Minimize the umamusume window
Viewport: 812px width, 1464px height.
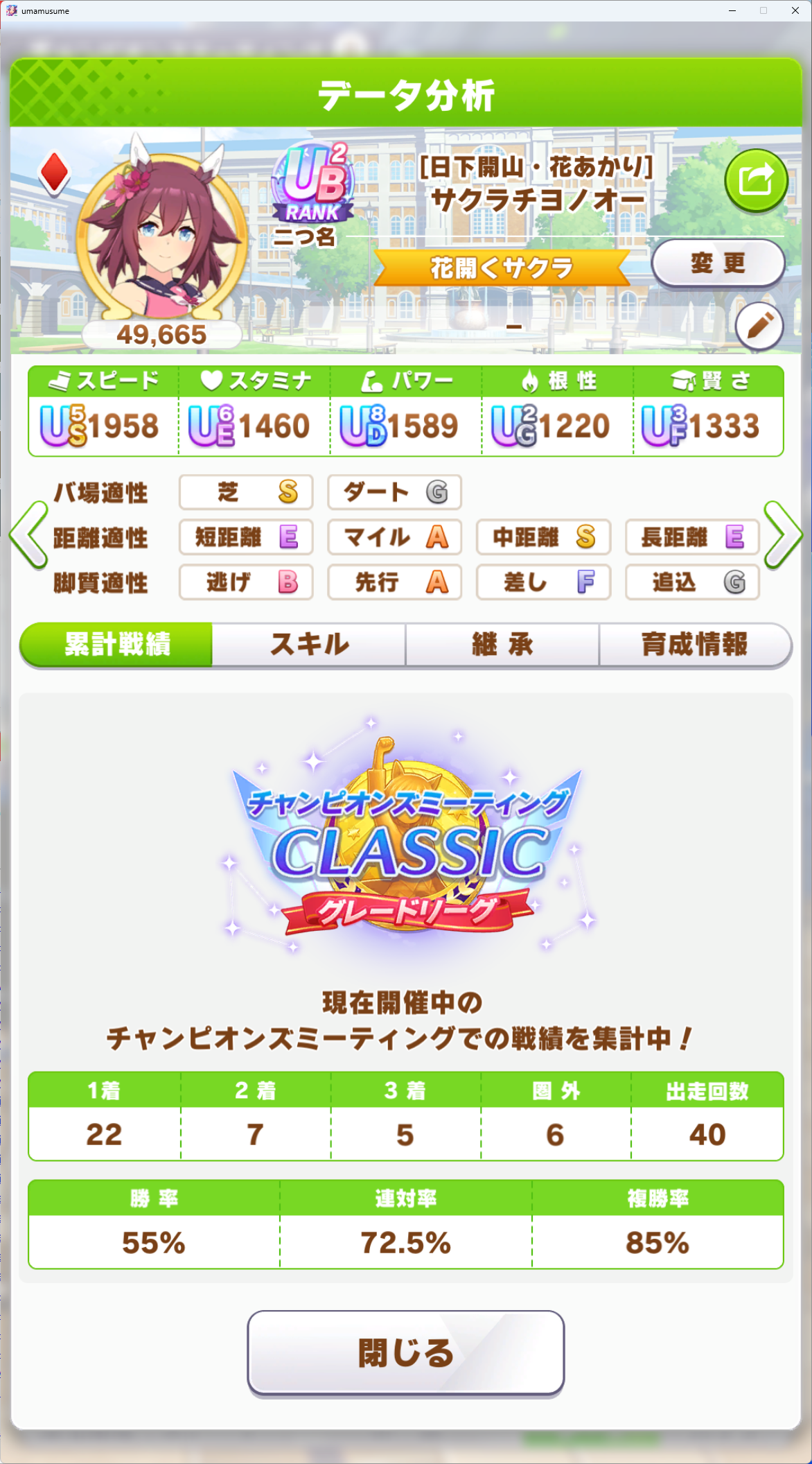tap(732, 10)
